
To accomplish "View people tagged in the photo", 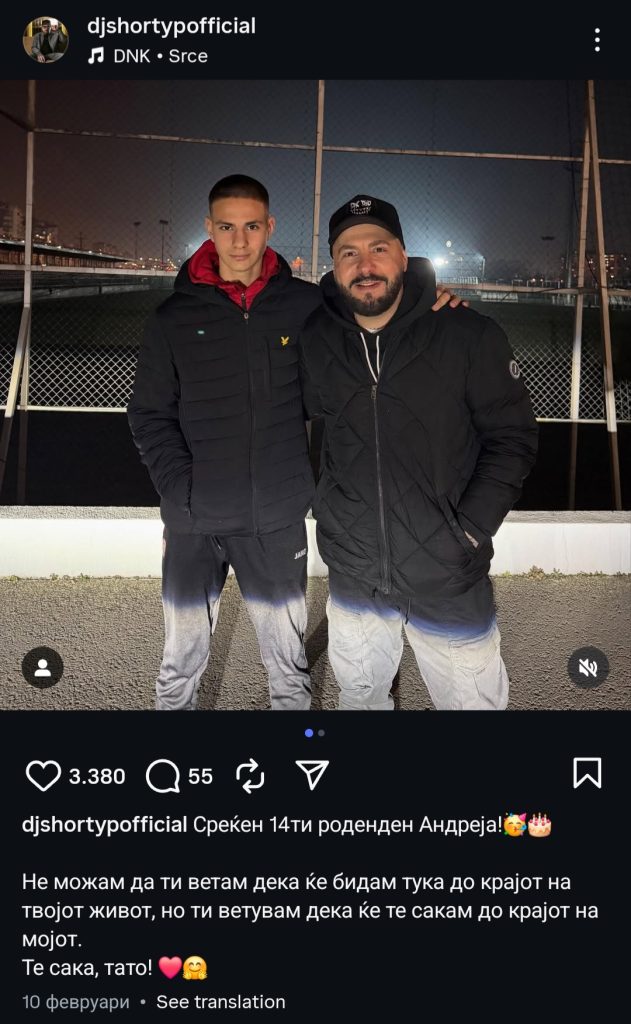I will click(42, 668).
